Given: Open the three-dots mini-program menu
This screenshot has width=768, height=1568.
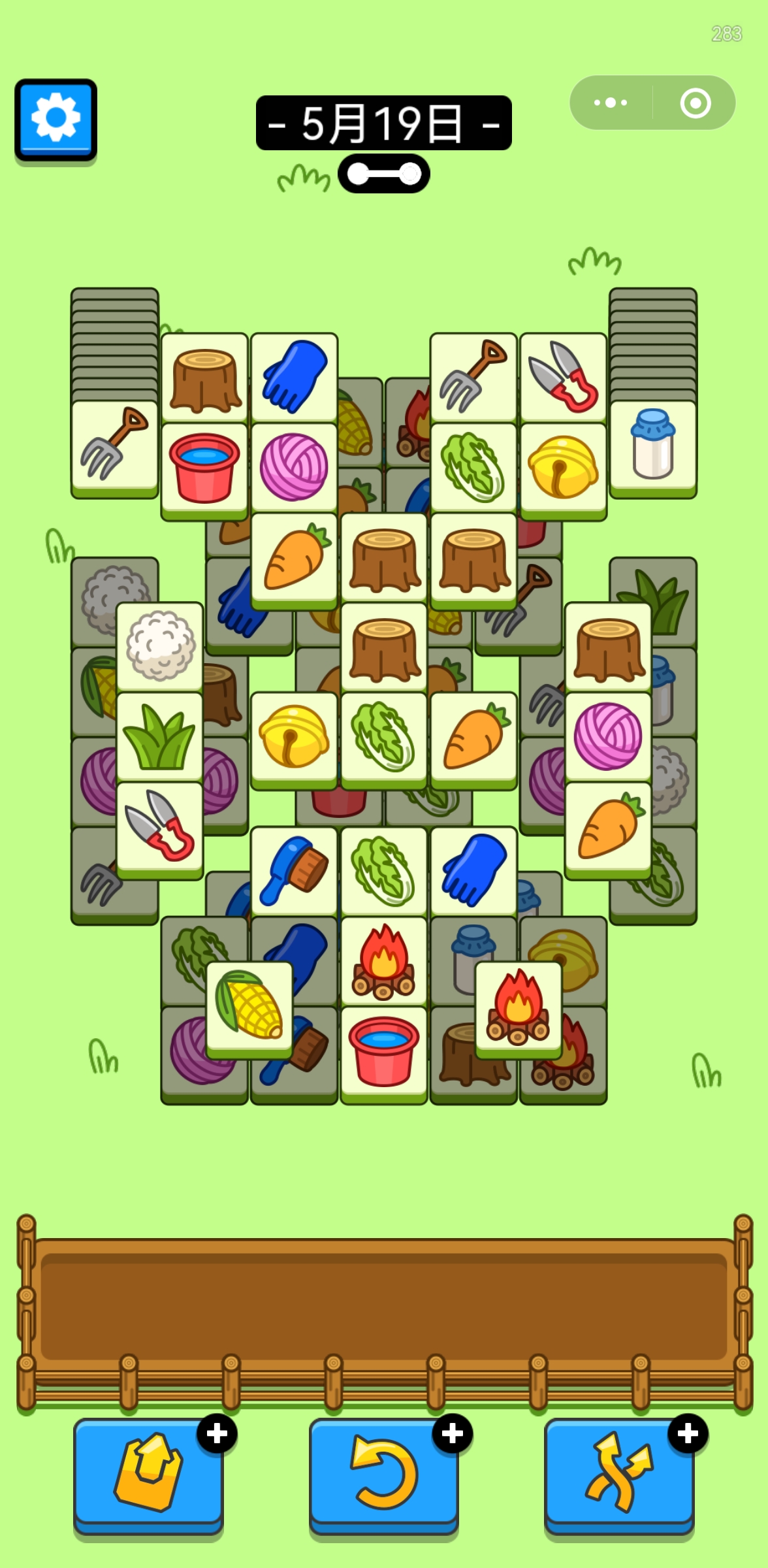Looking at the screenshot, I should [x=611, y=103].
